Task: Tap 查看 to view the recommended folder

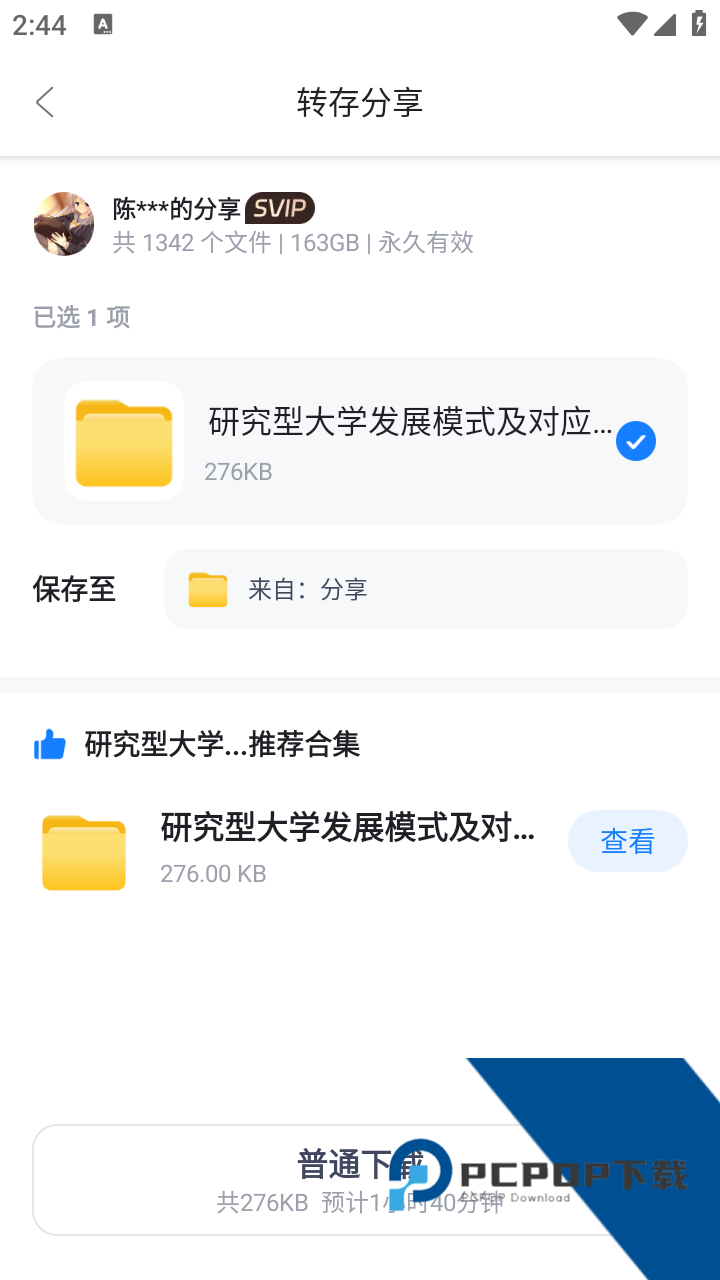Action: [x=627, y=840]
